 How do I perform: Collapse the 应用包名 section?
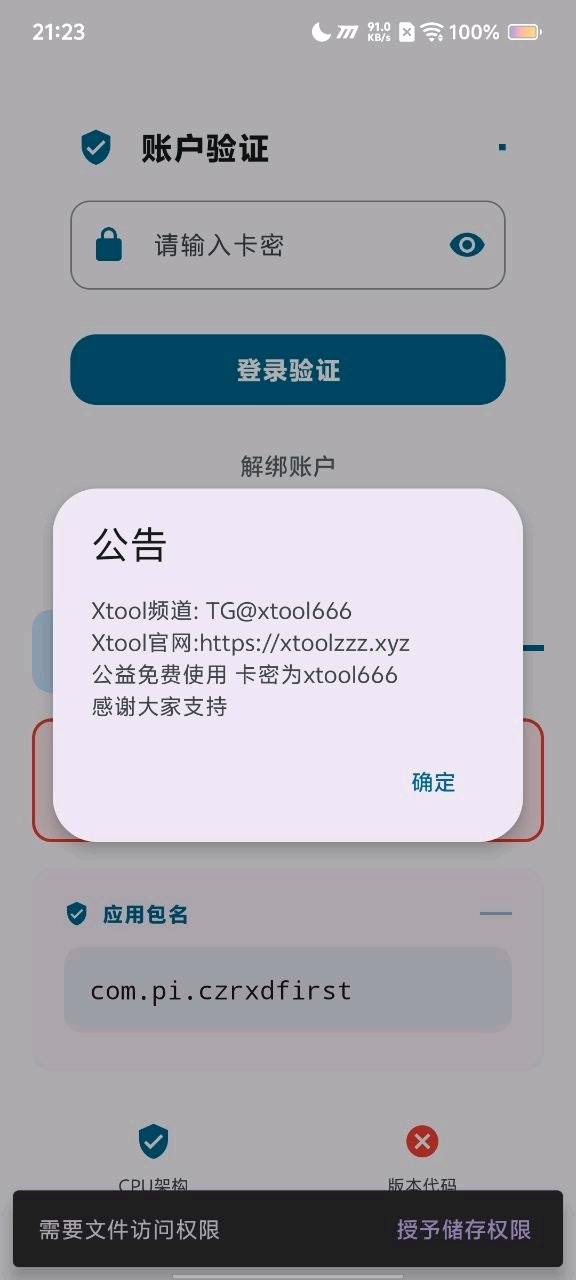point(496,913)
